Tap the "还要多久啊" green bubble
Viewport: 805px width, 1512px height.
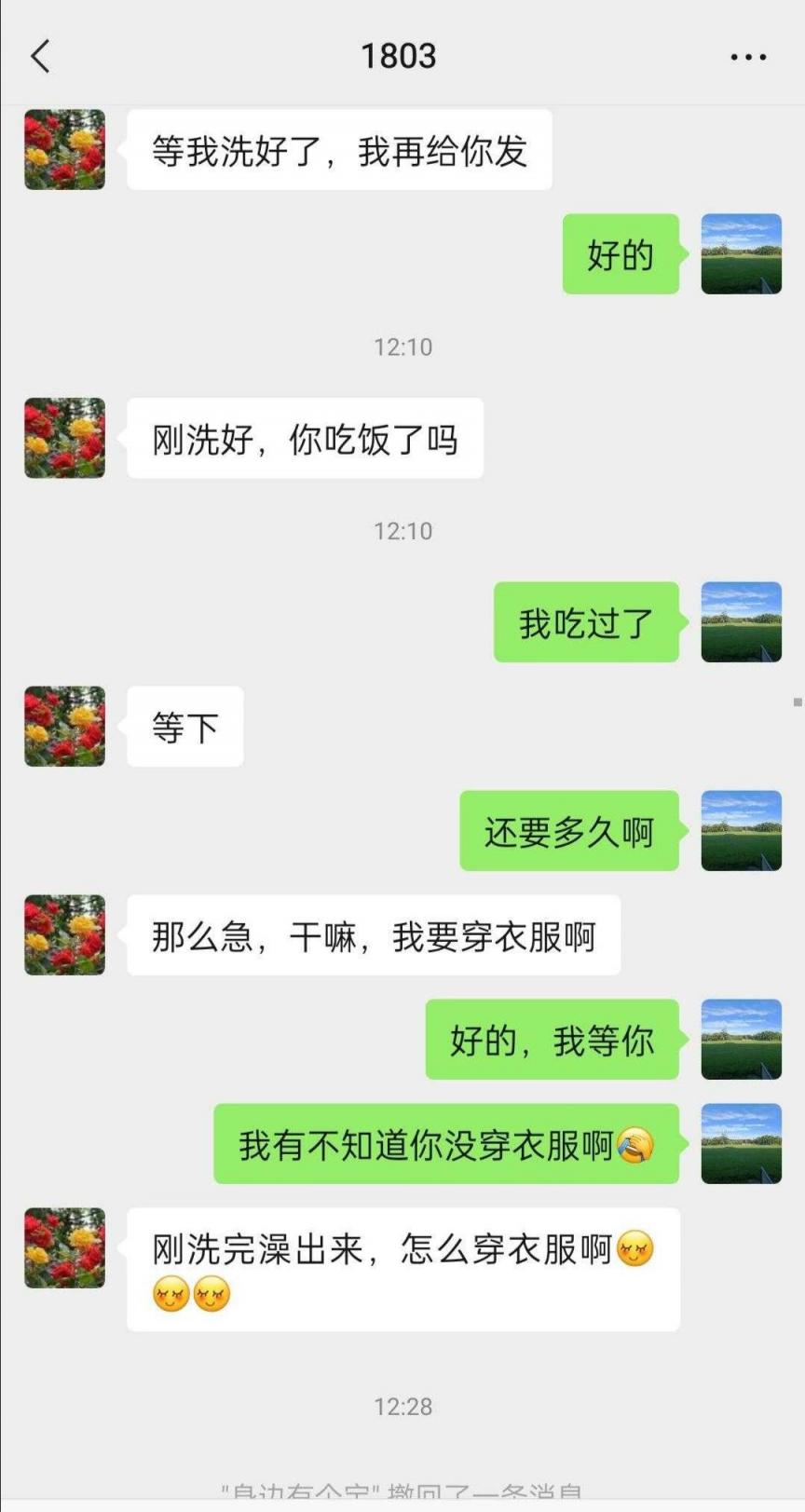click(x=568, y=830)
